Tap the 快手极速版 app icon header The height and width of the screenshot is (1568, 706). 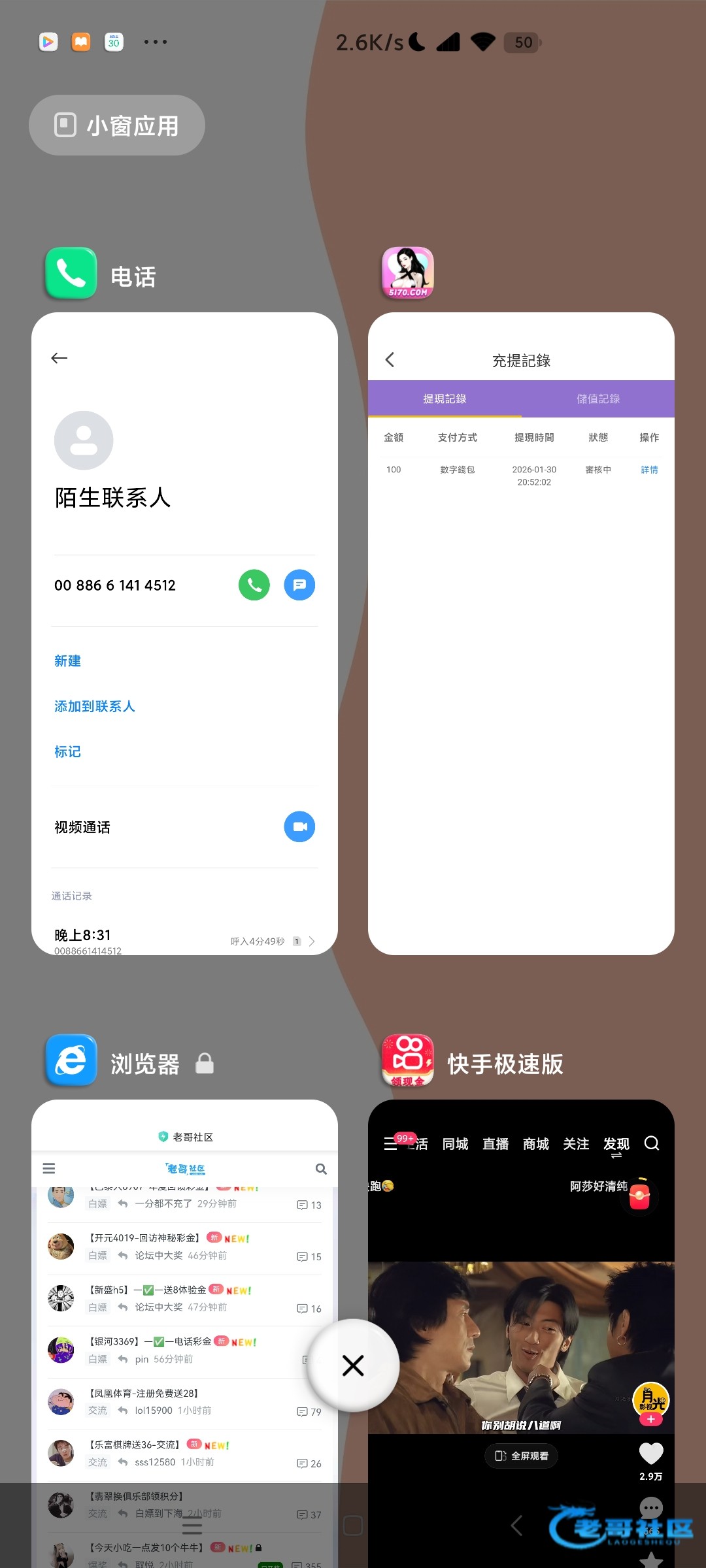tap(408, 1060)
